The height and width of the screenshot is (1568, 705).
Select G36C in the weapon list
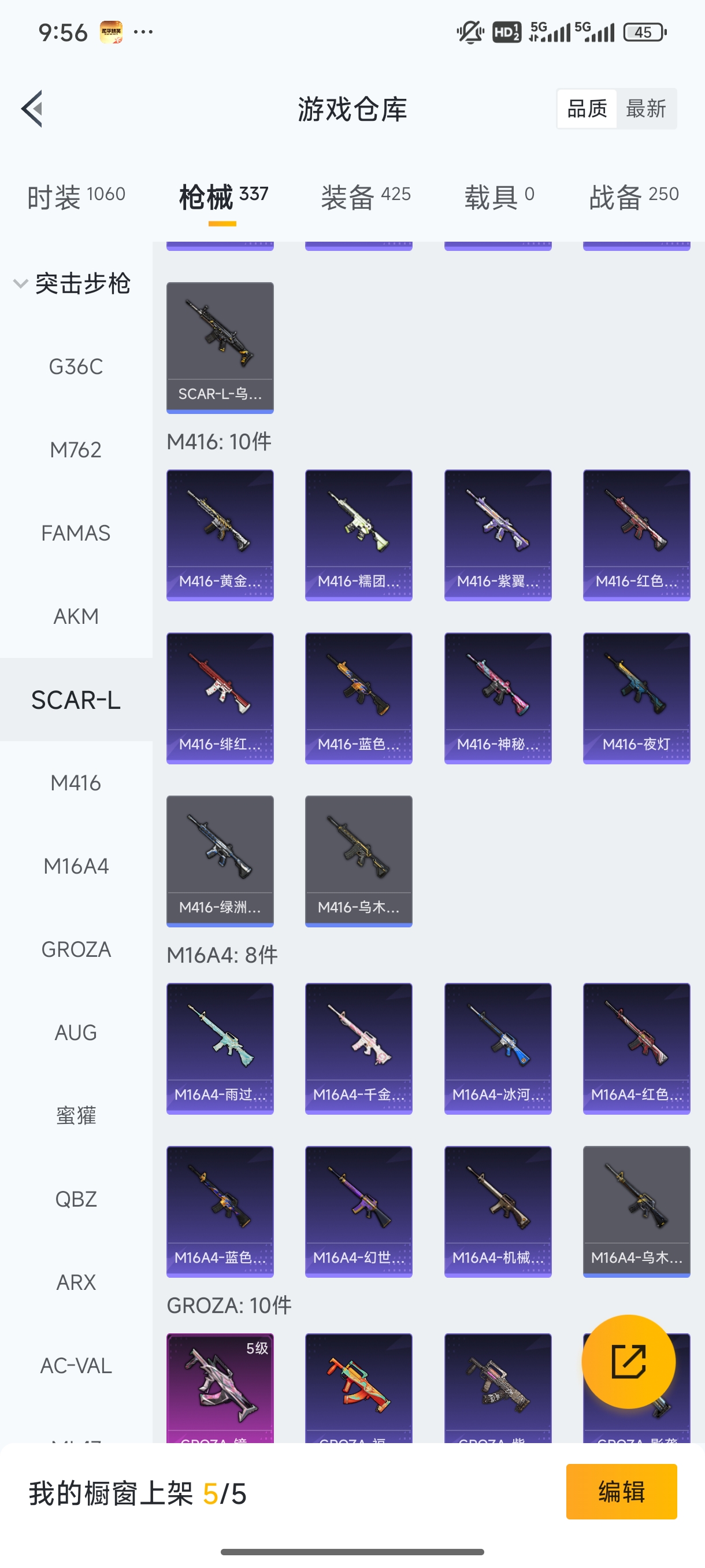pyautogui.click(x=76, y=367)
